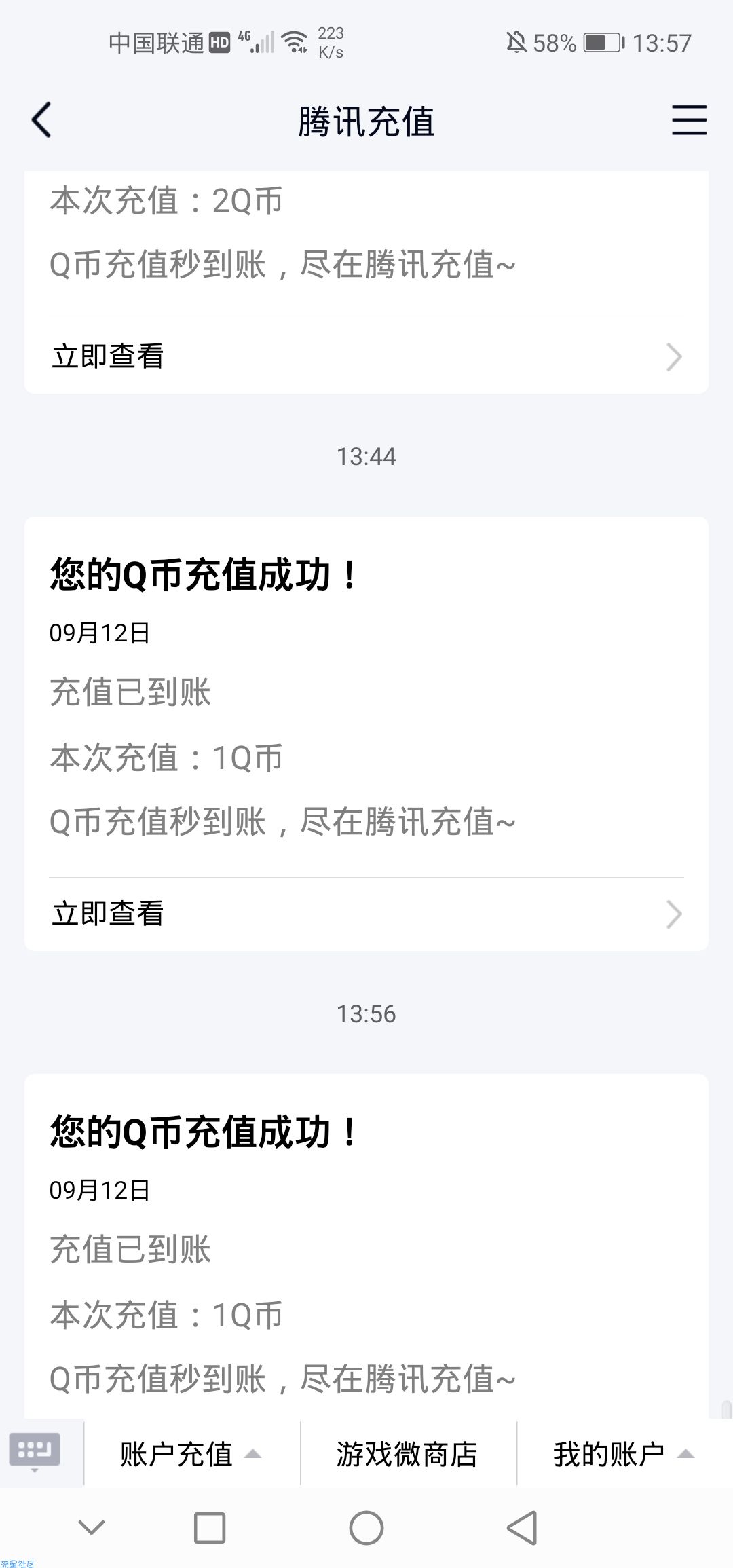
Task: Open the hamburger menu at top right
Action: (689, 120)
